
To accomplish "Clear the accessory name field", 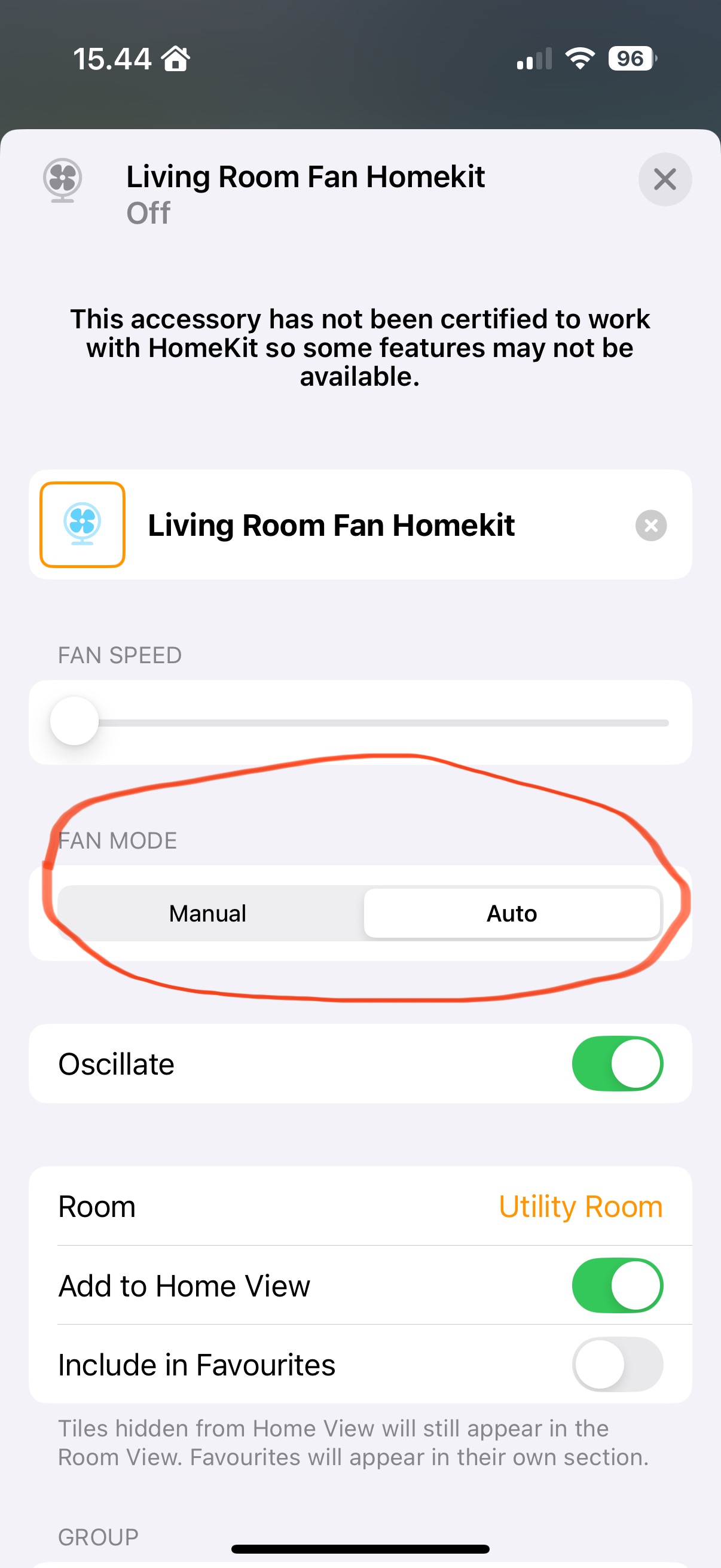I will coord(650,525).
